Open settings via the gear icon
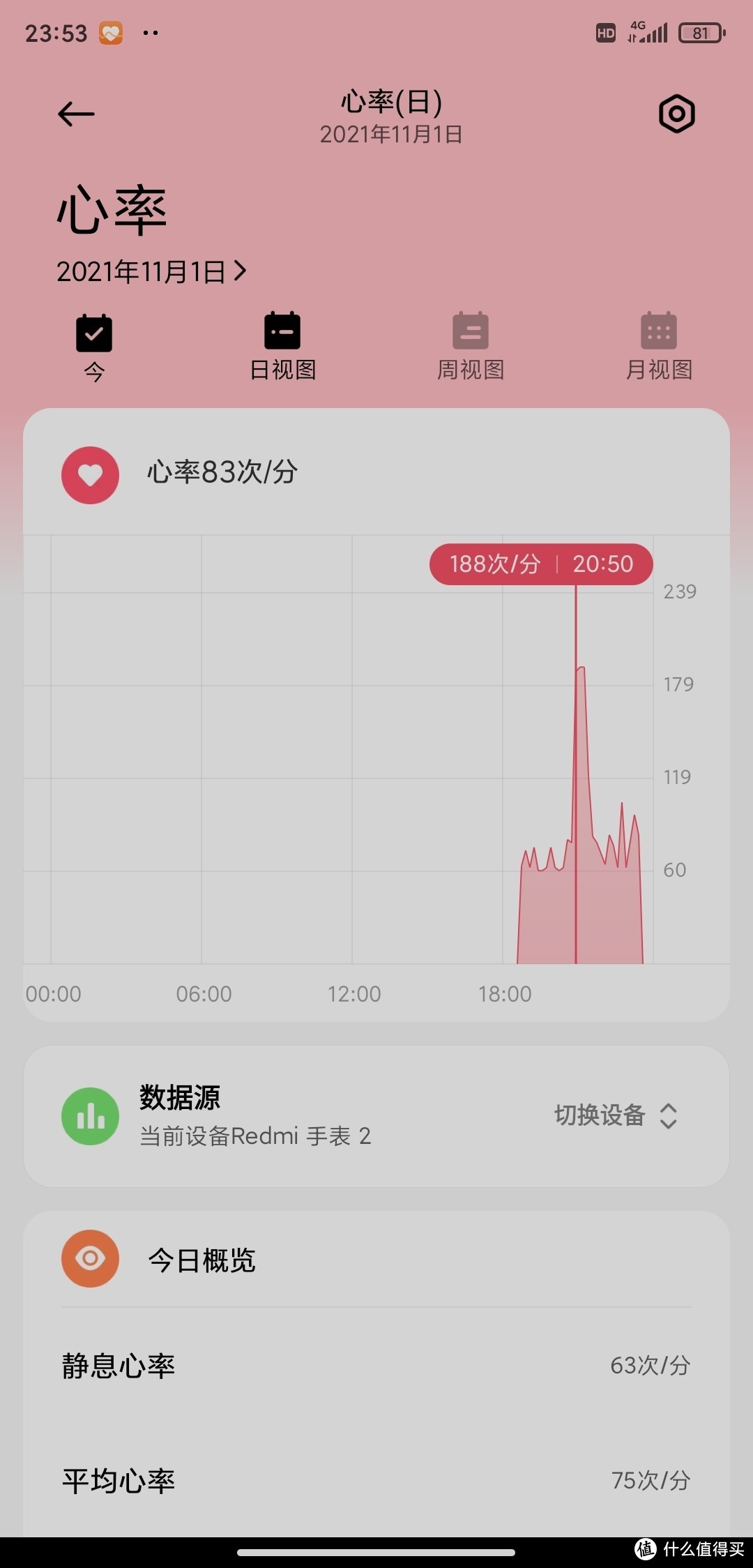The image size is (753, 1568). pos(675,113)
